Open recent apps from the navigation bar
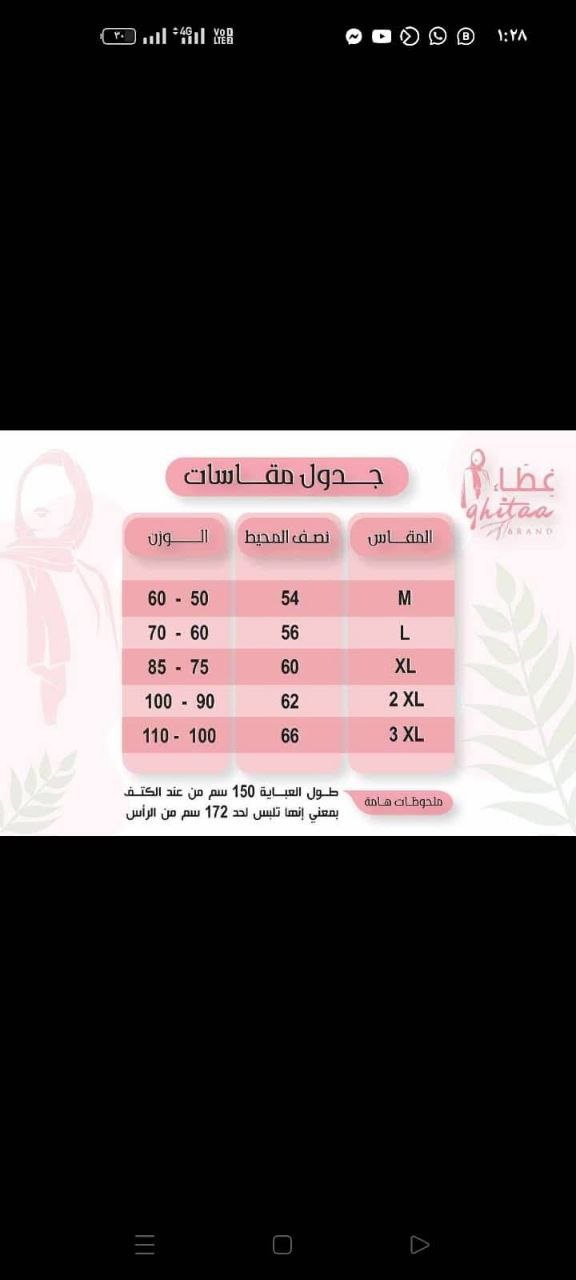576x1280 pixels. click(145, 1244)
